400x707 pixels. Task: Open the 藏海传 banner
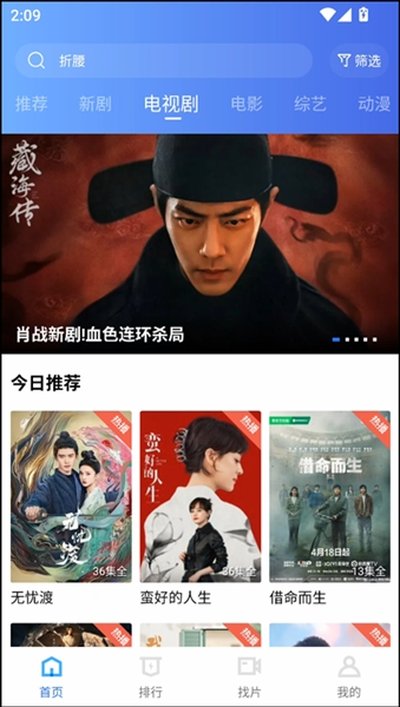coord(200,243)
